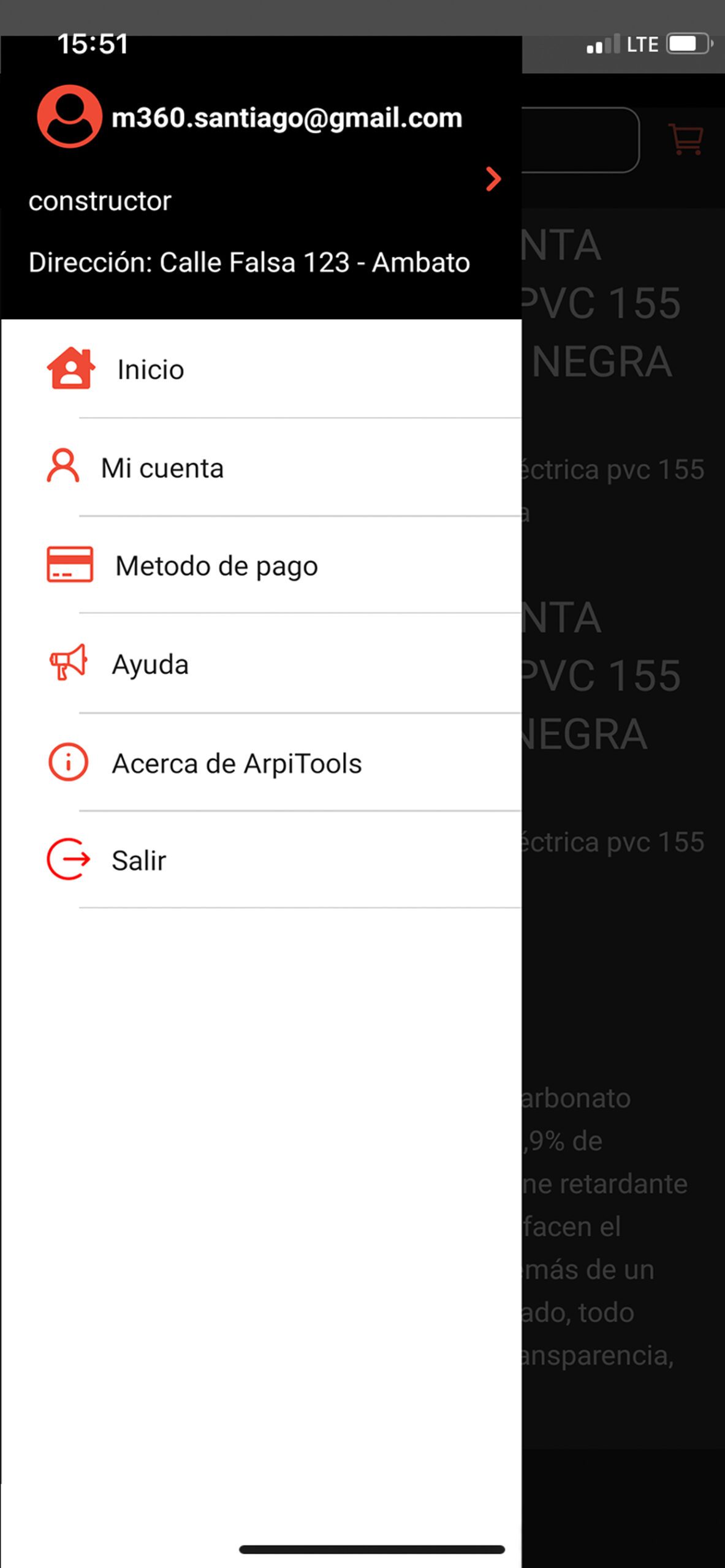Tap the dimmed search box behind the drawer
The width and height of the screenshot is (725, 1568).
(x=580, y=140)
